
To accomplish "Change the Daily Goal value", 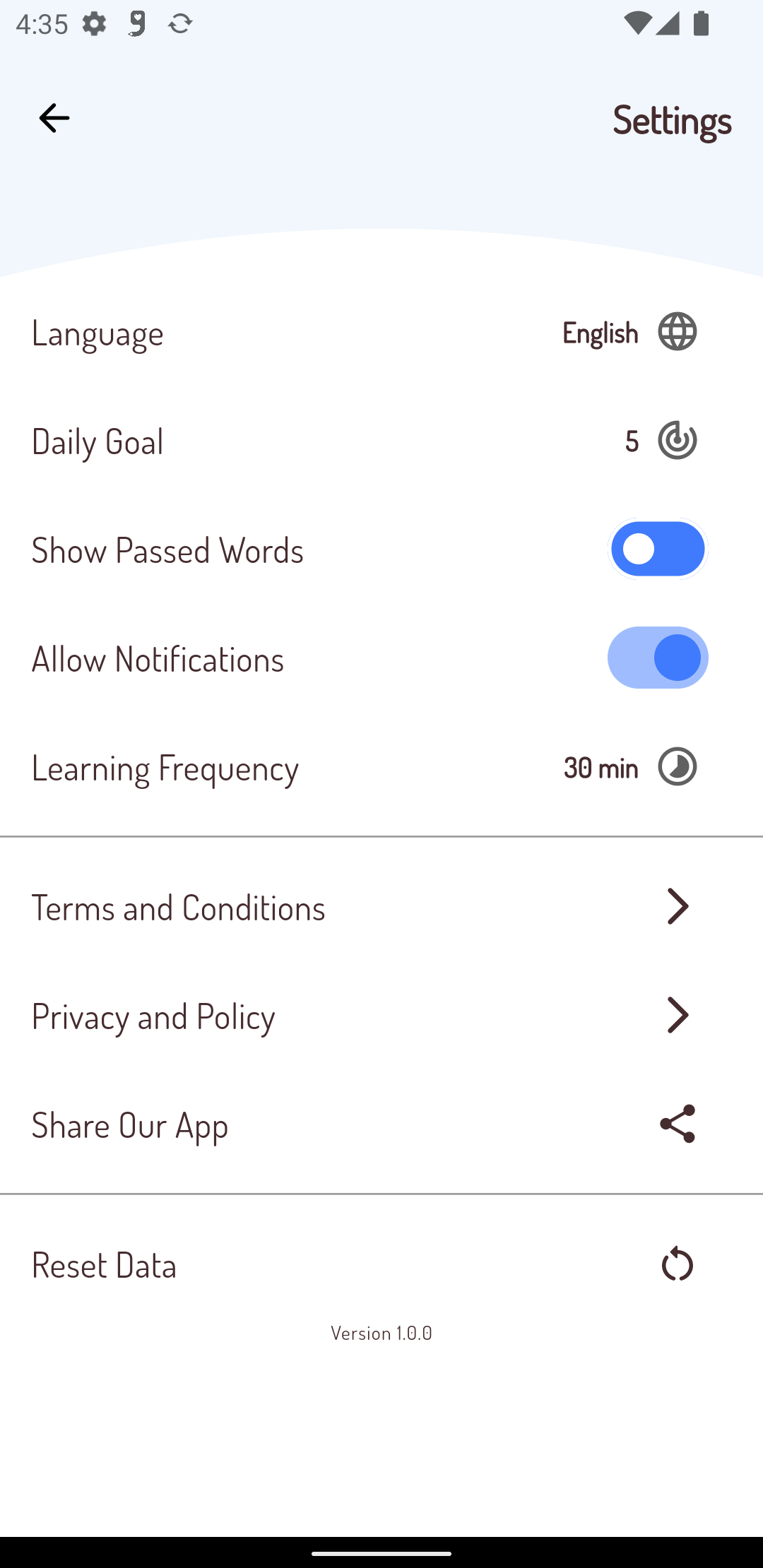I will (381, 441).
